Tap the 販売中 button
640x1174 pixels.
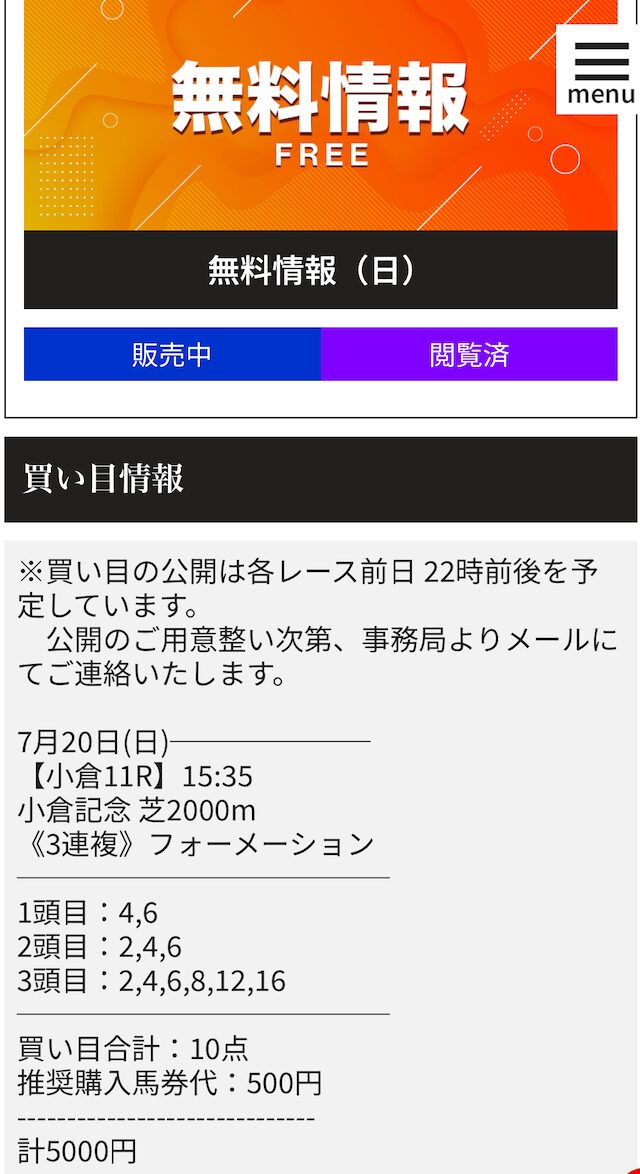pos(172,354)
